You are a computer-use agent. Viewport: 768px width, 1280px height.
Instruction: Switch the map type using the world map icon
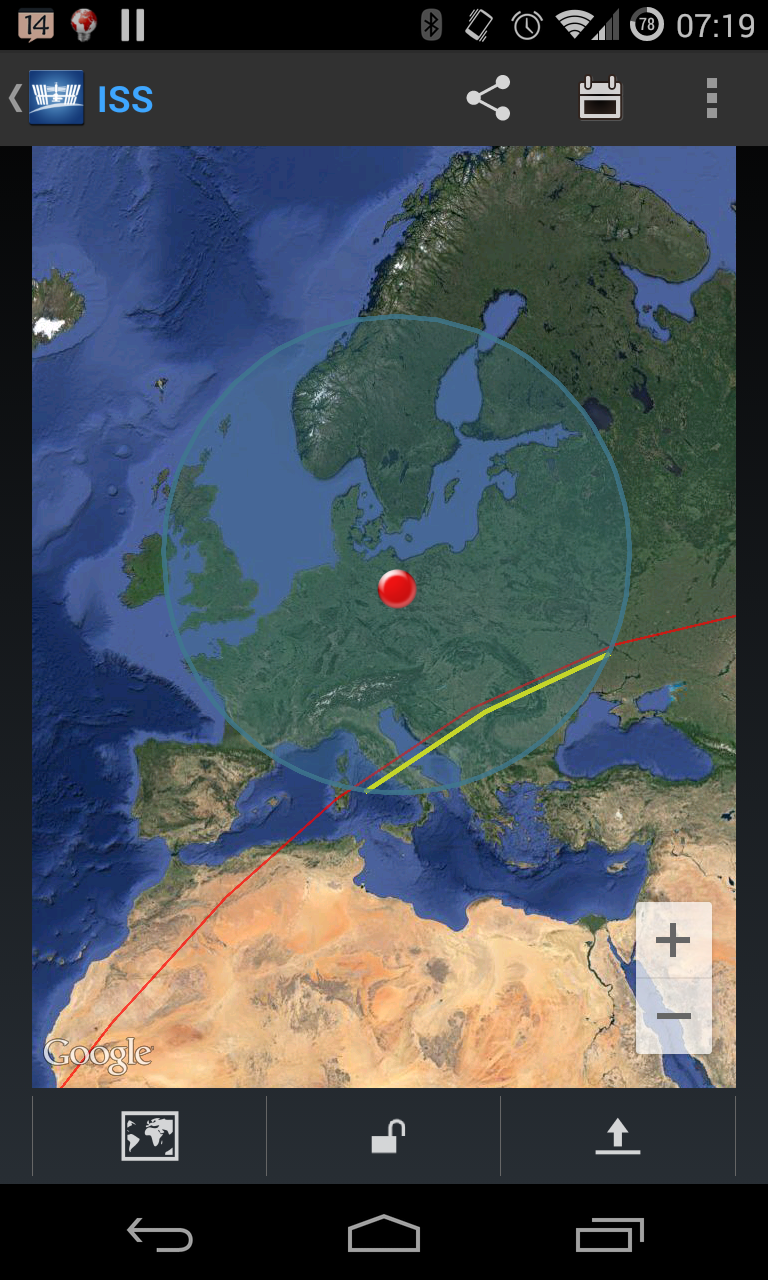pos(150,1136)
